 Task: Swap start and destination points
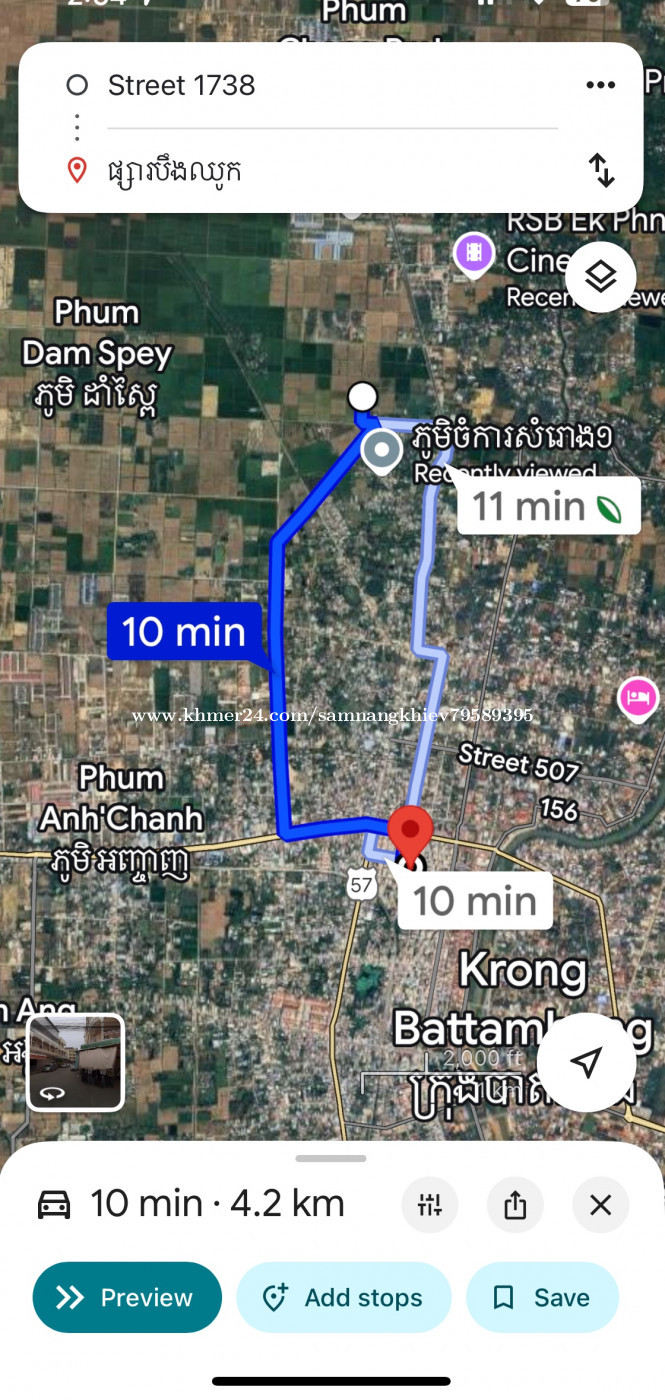(x=601, y=171)
